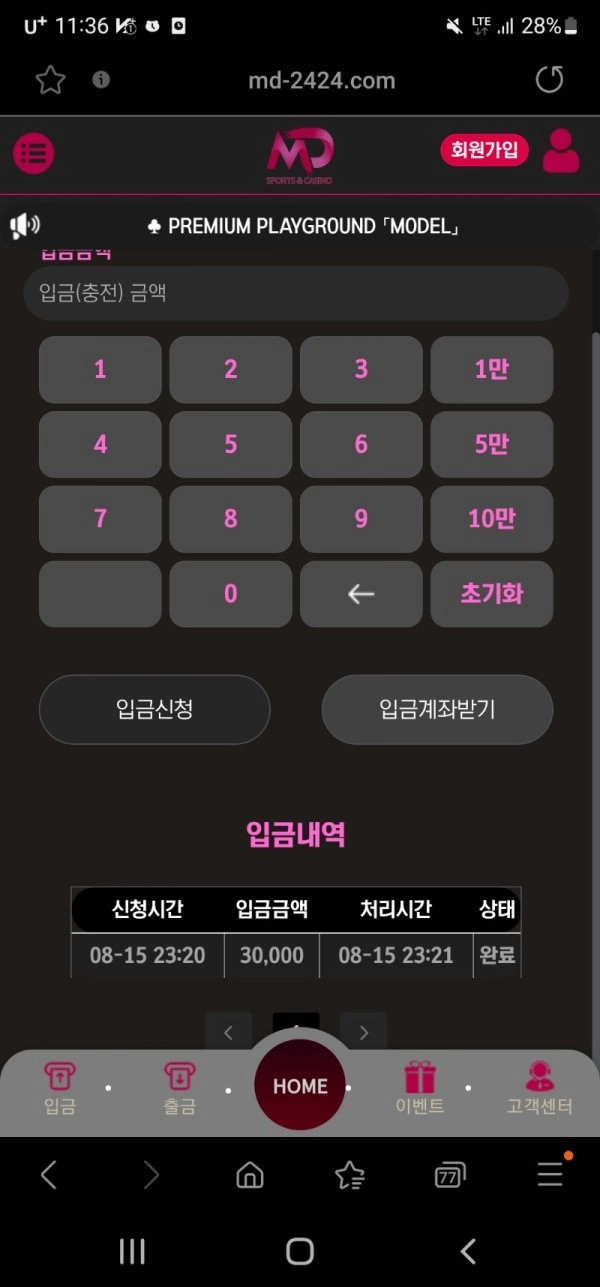Tap the keypad backspace arrow key
The width and height of the screenshot is (600, 1287).
coord(361,594)
